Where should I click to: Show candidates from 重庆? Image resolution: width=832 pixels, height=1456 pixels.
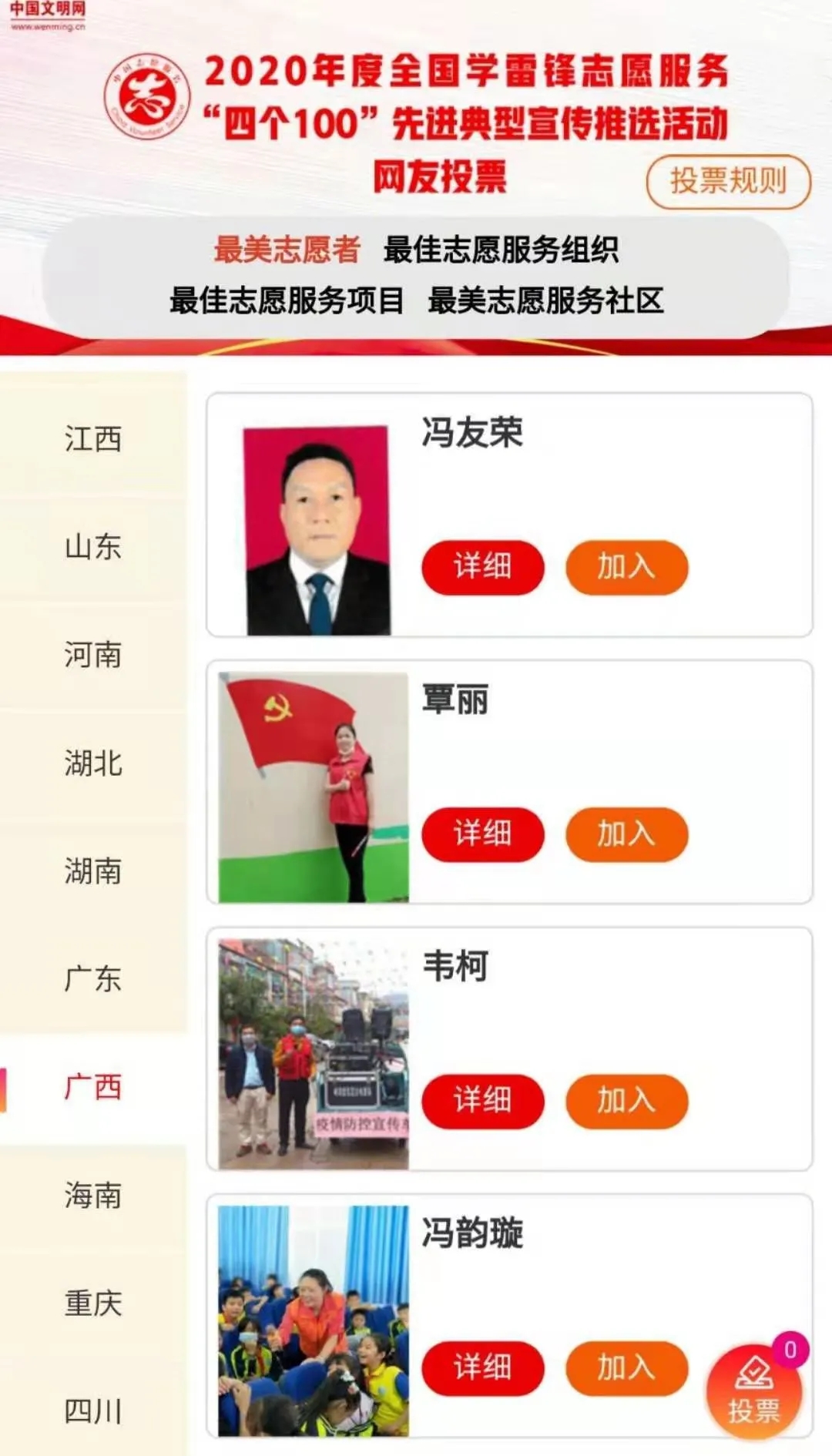pyautogui.click(x=93, y=1303)
